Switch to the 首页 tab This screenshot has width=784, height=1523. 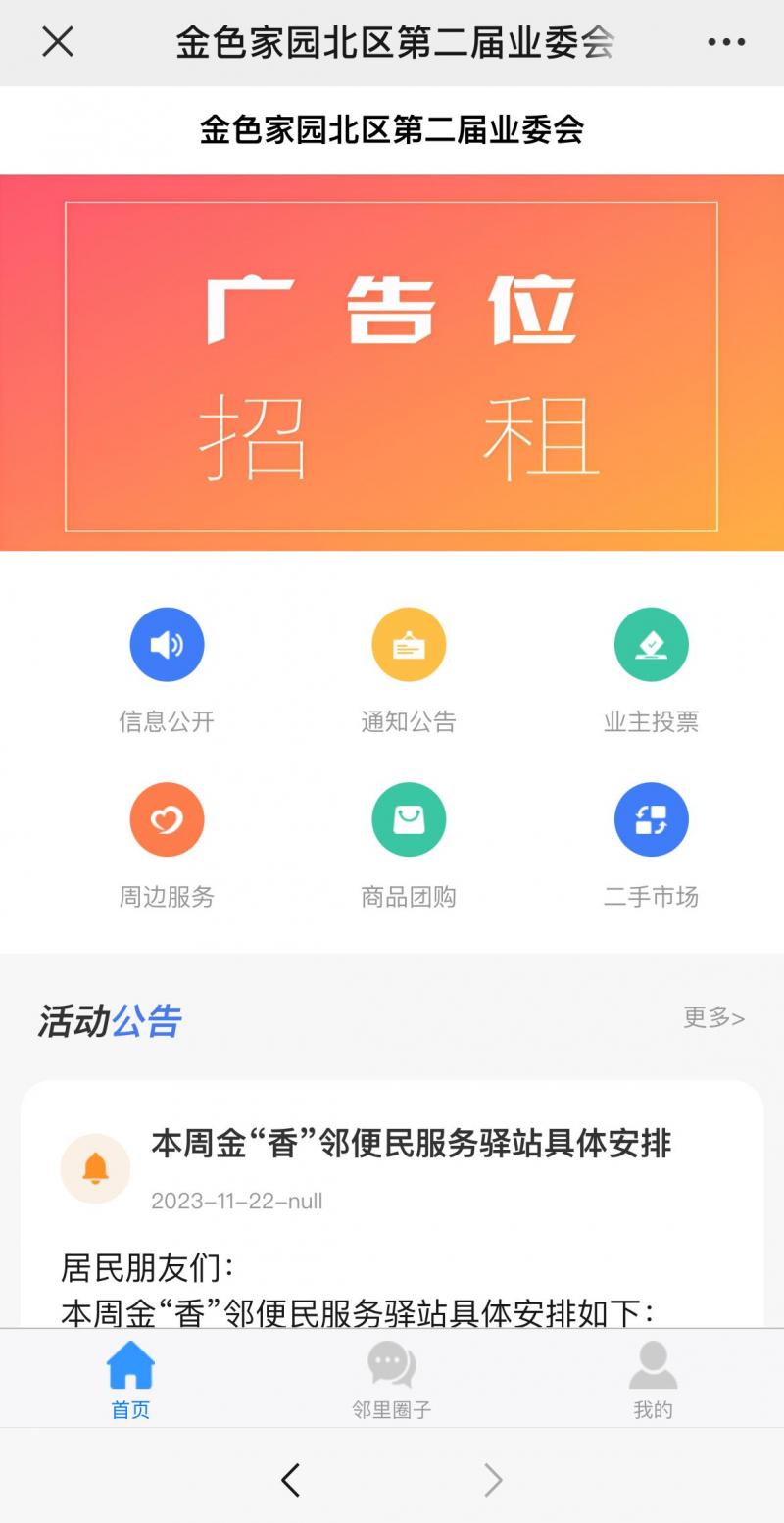click(130, 1379)
